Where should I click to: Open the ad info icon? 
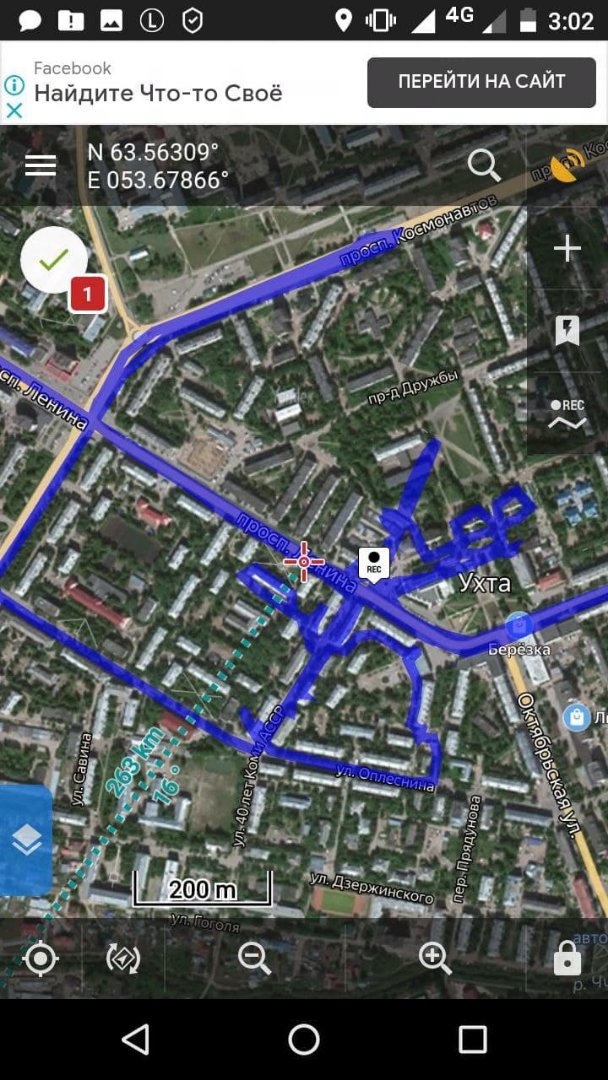tap(14, 85)
